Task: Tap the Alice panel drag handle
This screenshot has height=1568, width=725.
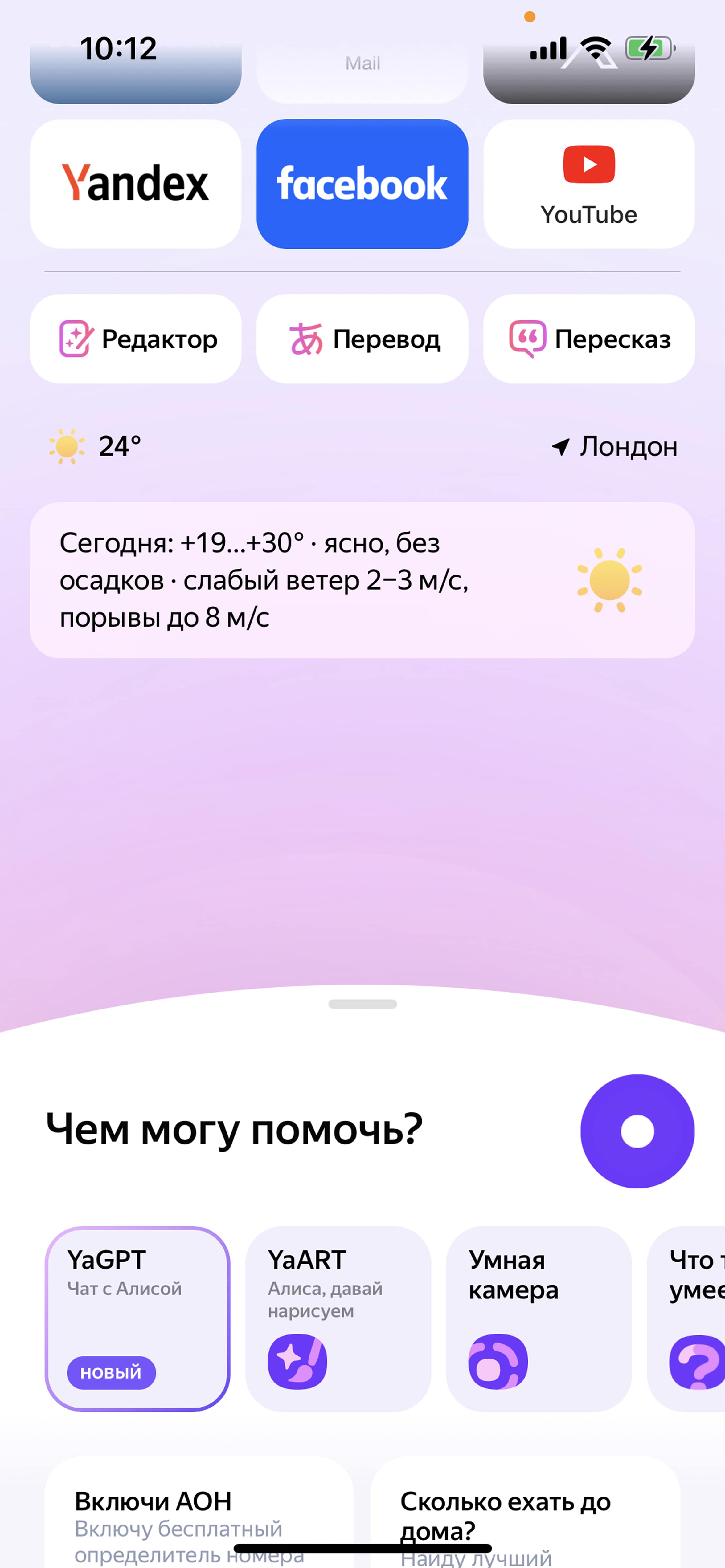Action: [x=362, y=1004]
